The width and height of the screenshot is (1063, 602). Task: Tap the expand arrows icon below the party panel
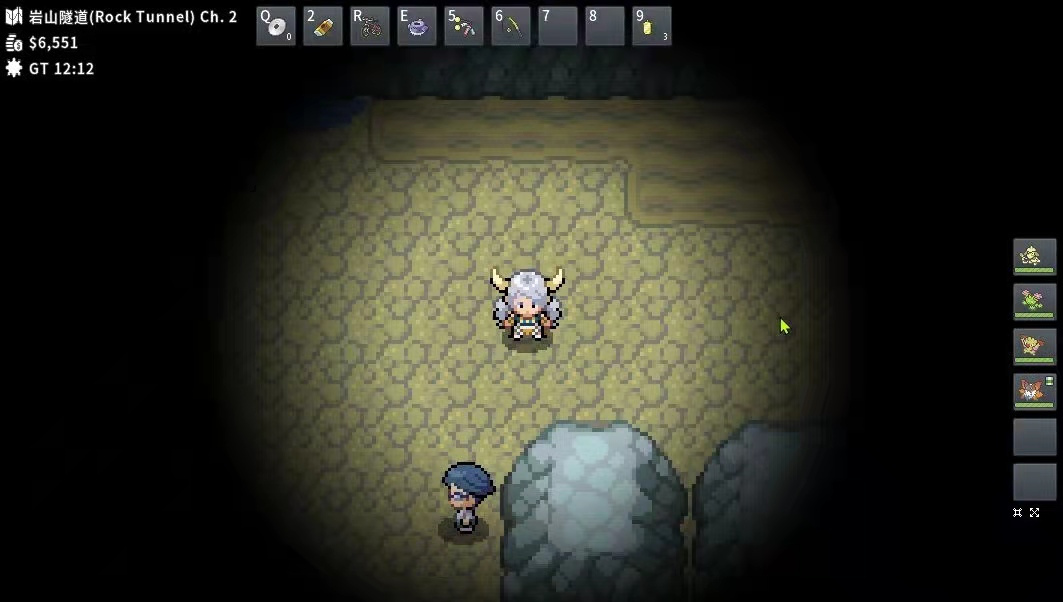click(x=1034, y=512)
